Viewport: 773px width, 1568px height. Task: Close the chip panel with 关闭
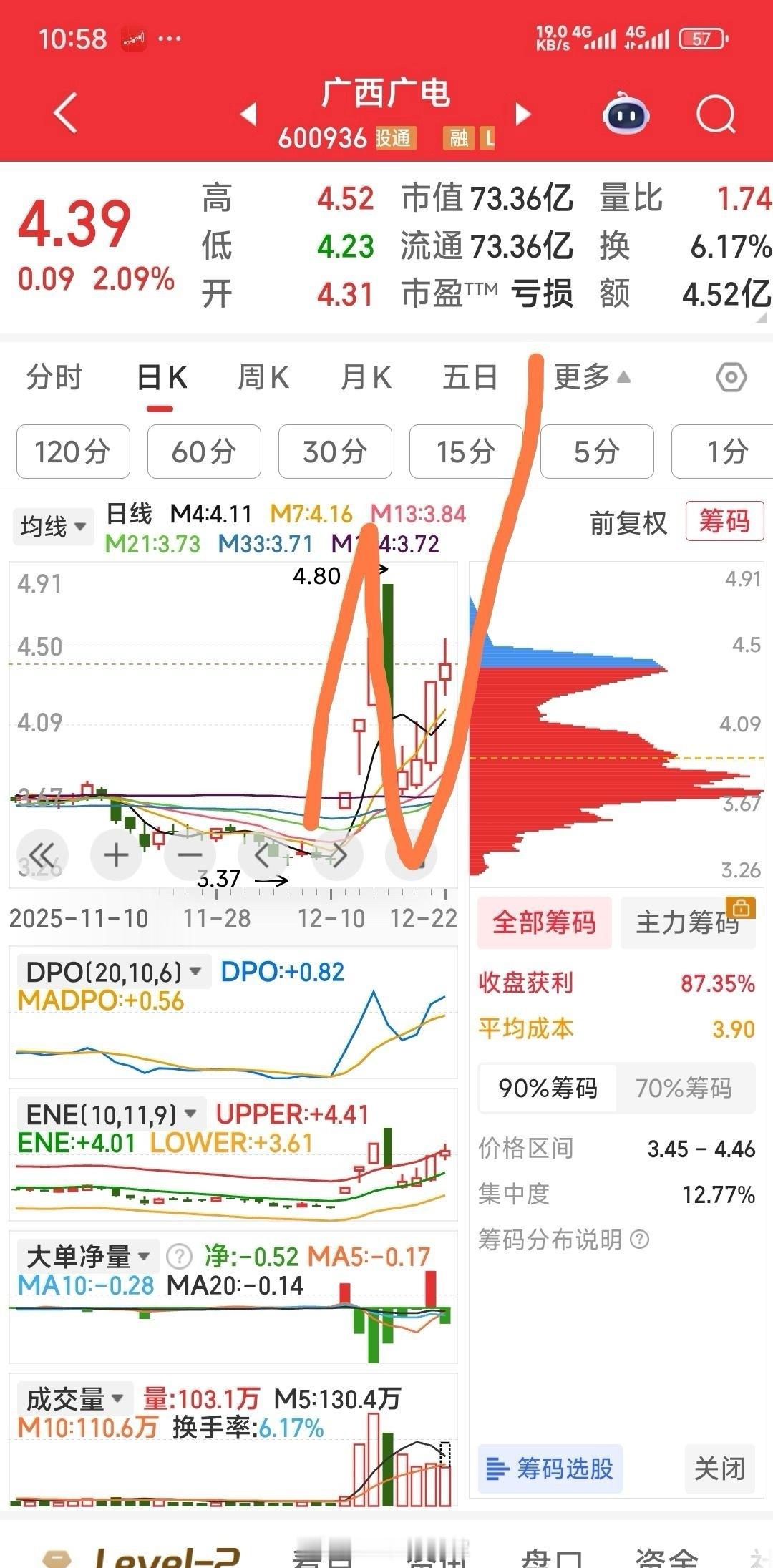pyautogui.click(x=719, y=1469)
